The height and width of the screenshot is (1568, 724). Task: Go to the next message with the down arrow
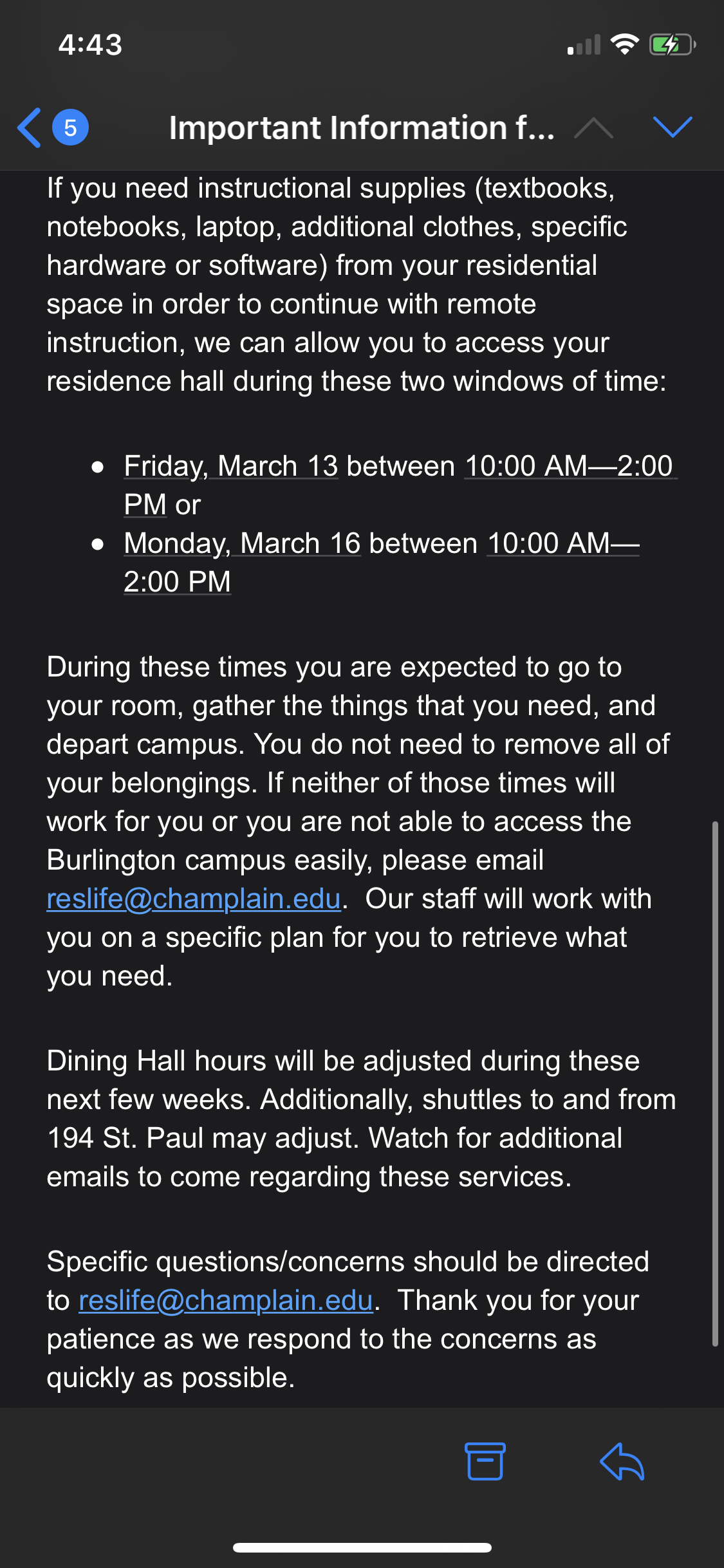click(672, 127)
